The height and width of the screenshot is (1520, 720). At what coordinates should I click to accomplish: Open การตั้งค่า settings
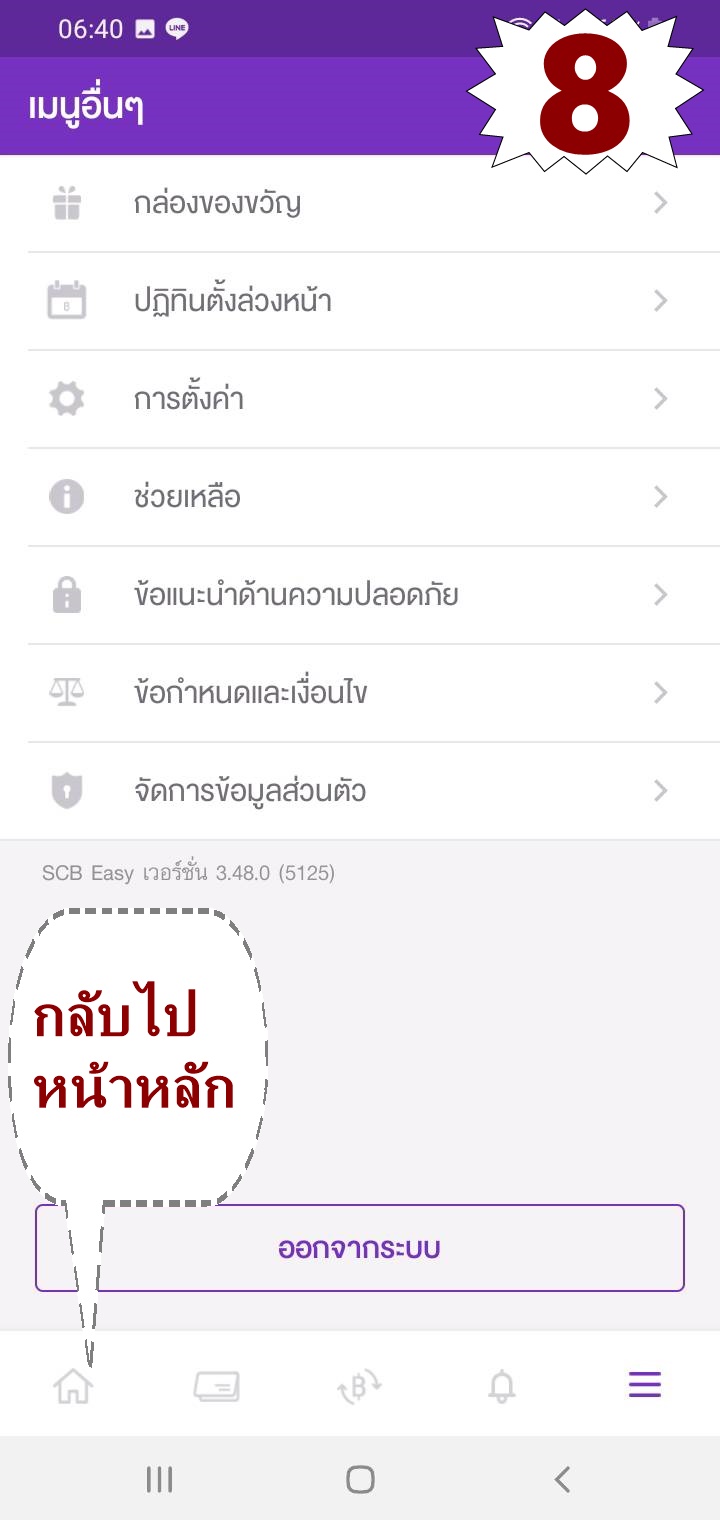coord(360,399)
